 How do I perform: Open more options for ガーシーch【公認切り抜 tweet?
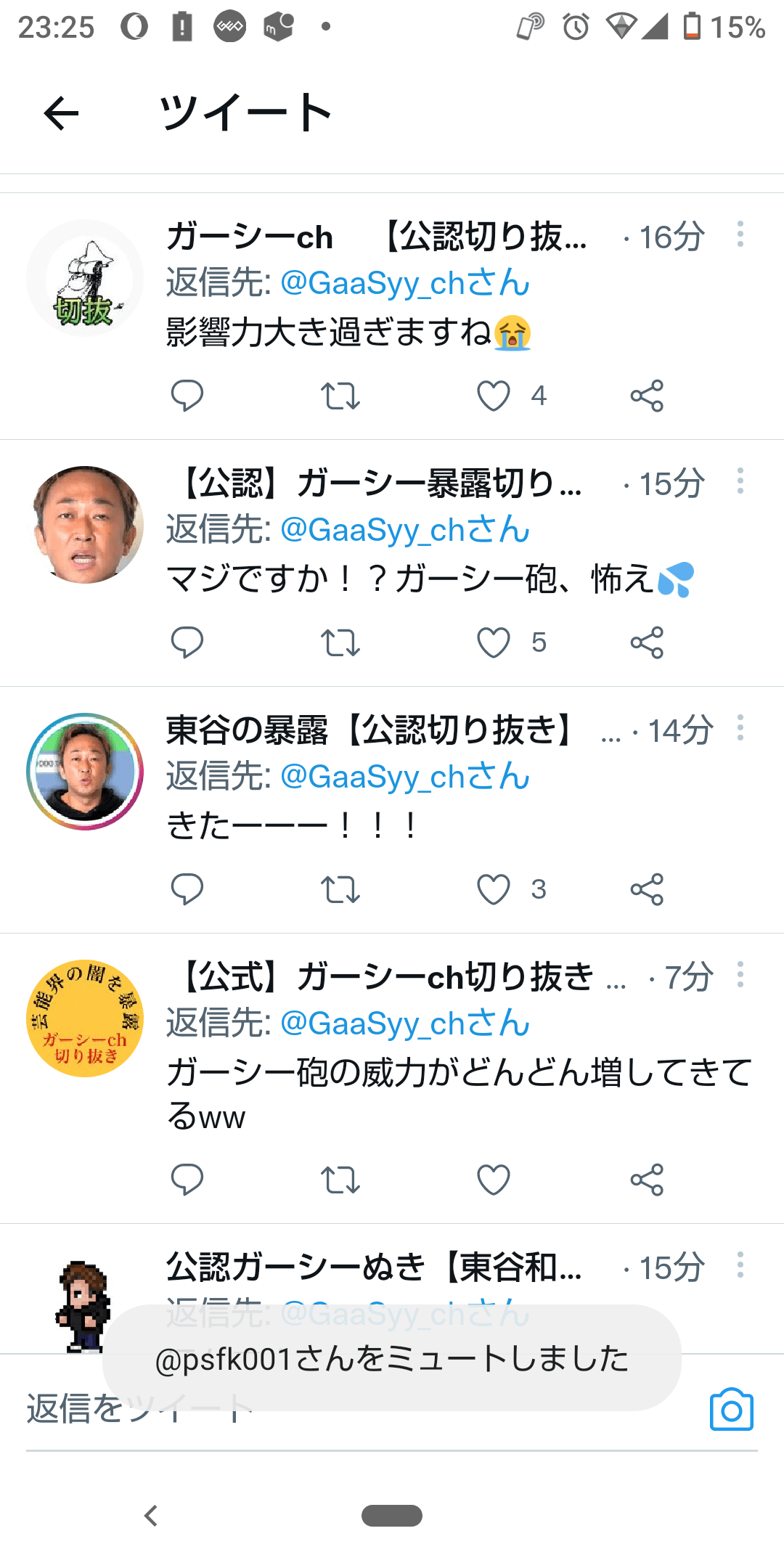(x=740, y=234)
